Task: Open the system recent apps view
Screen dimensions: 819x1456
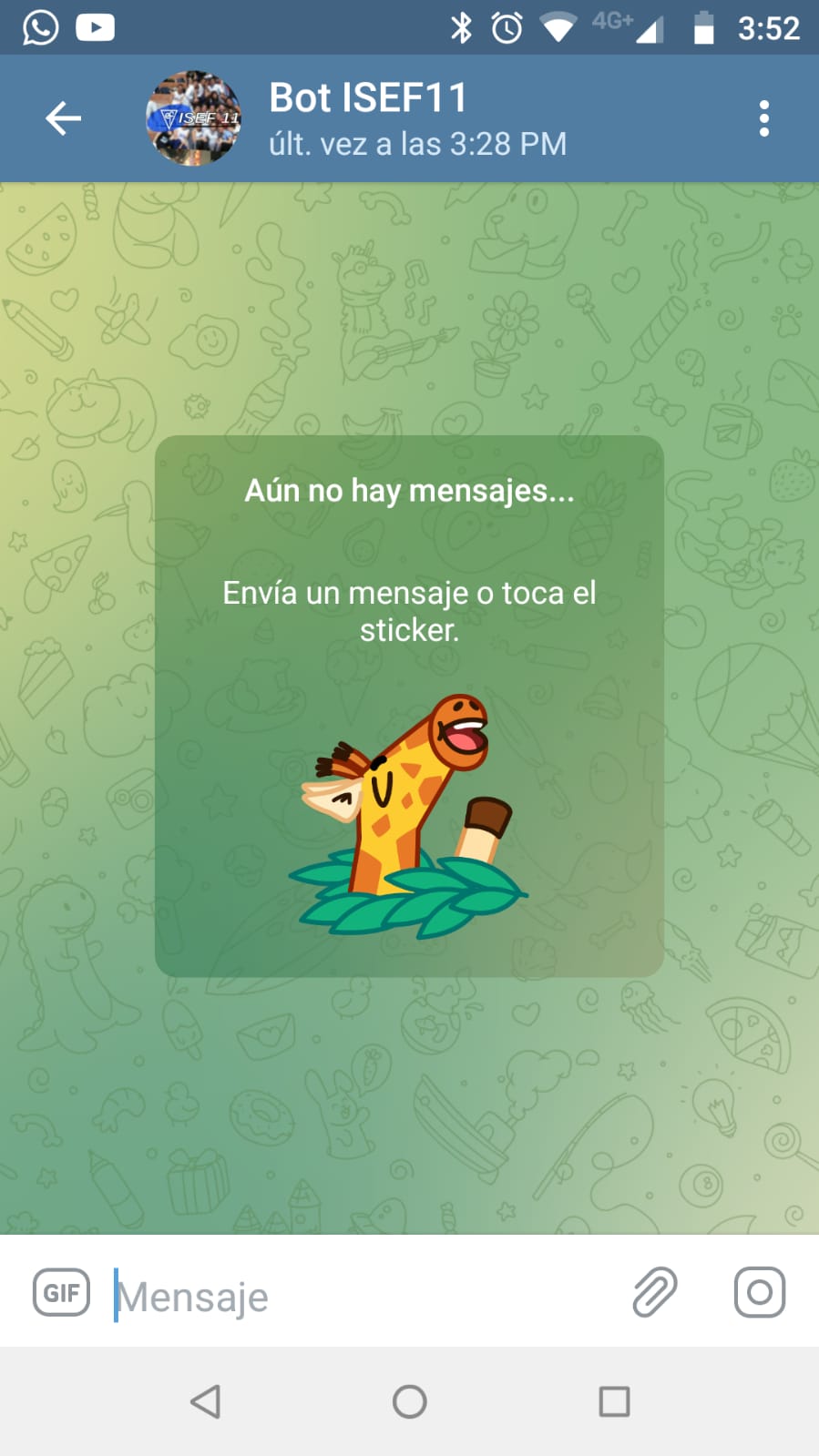Action: click(614, 1401)
